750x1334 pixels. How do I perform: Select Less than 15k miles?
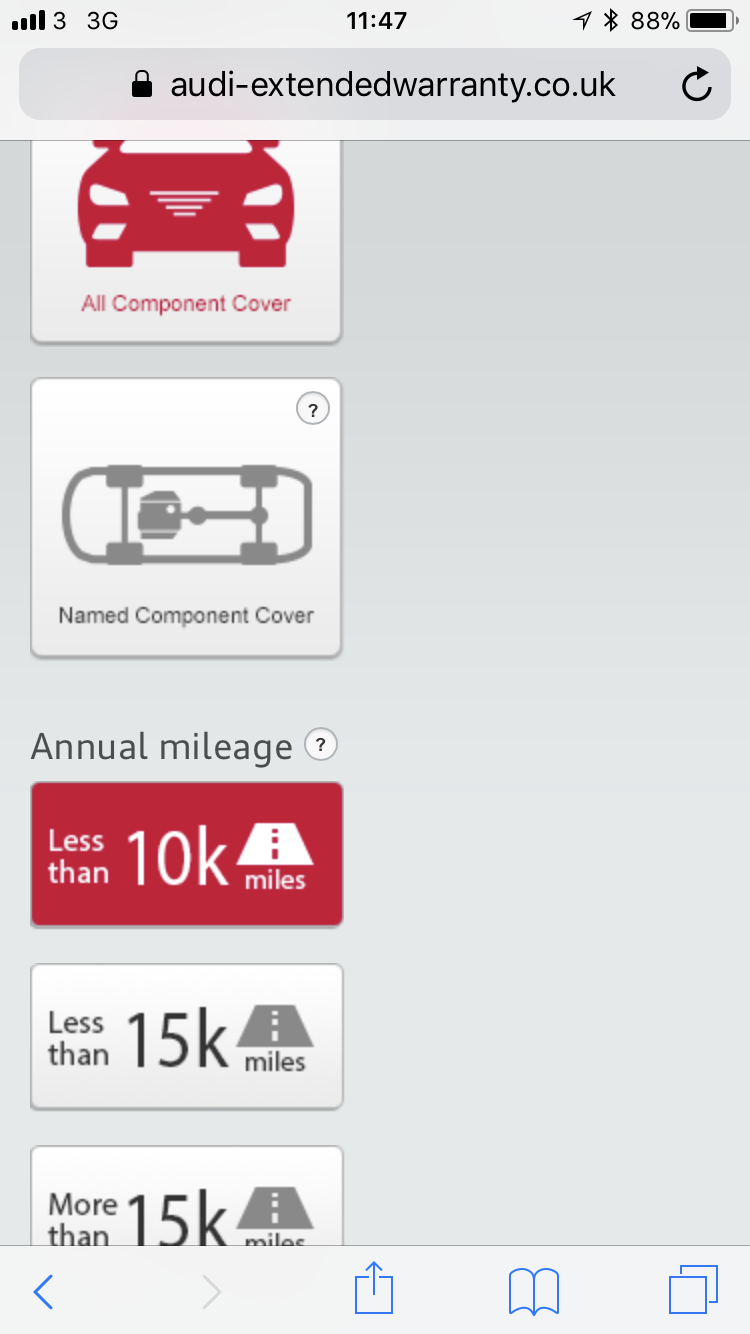(186, 1036)
